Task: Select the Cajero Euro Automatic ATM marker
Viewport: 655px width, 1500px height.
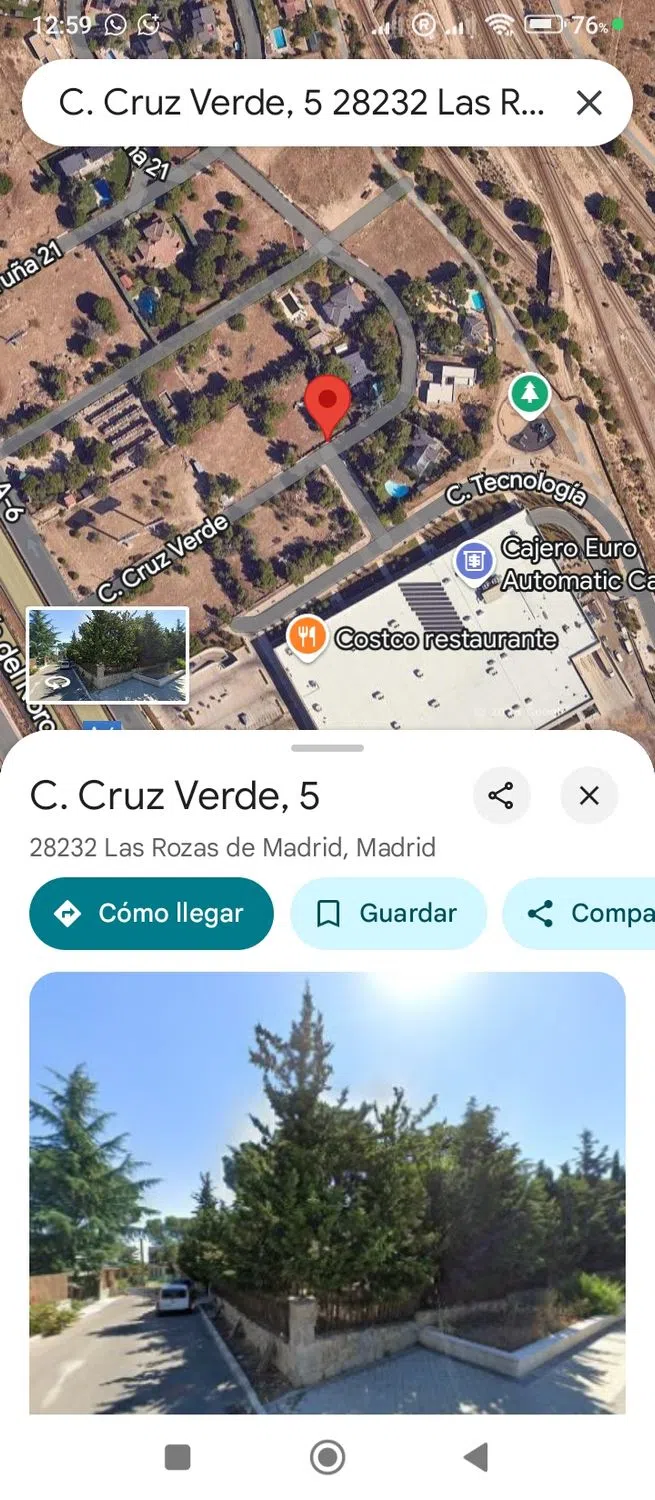Action: 473,560
